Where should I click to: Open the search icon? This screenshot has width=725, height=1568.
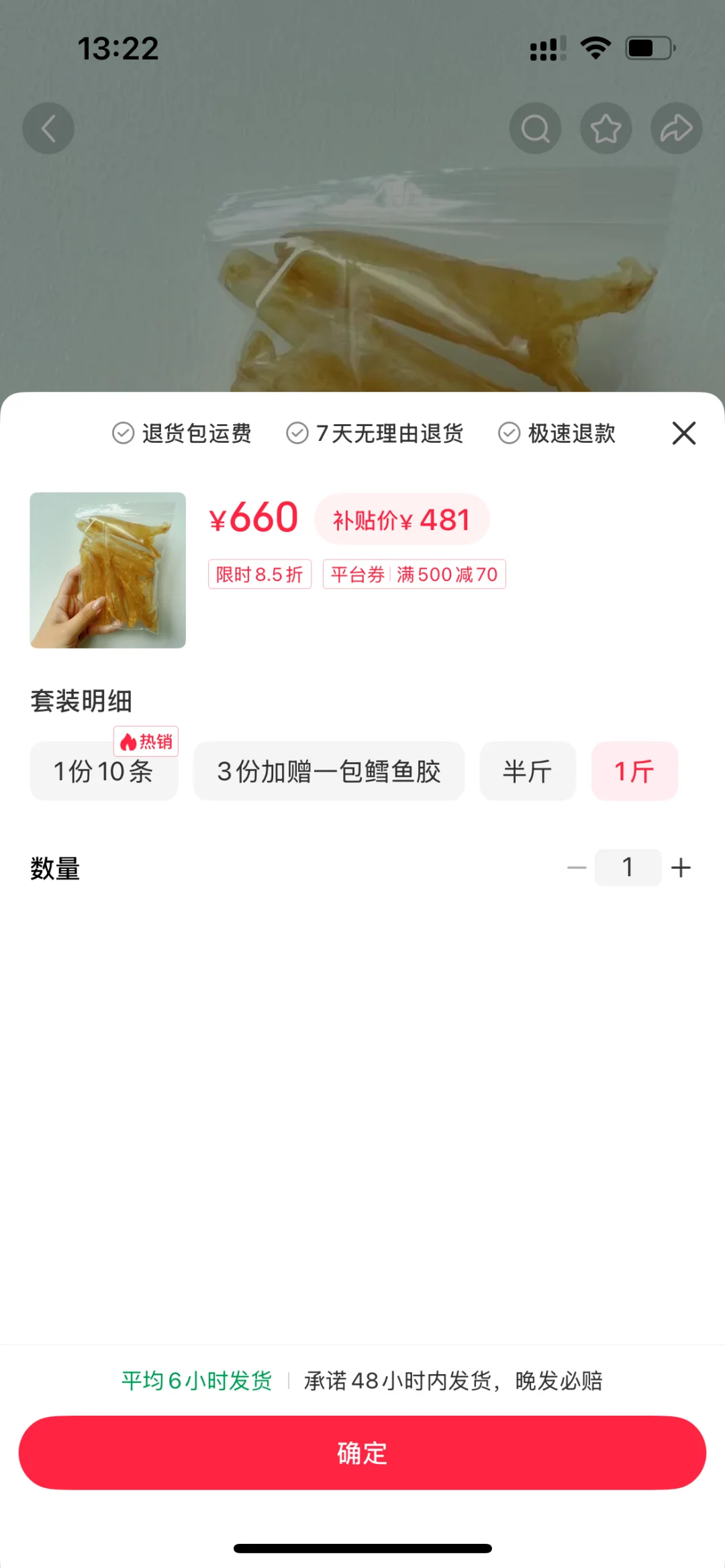click(x=535, y=128)
